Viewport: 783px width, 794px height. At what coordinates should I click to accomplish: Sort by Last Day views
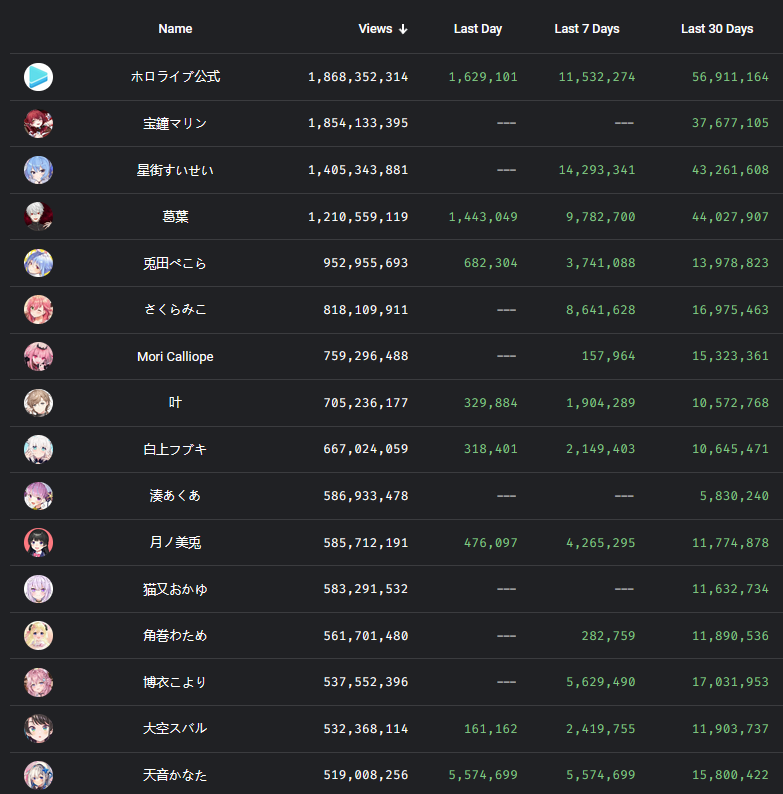477,29
